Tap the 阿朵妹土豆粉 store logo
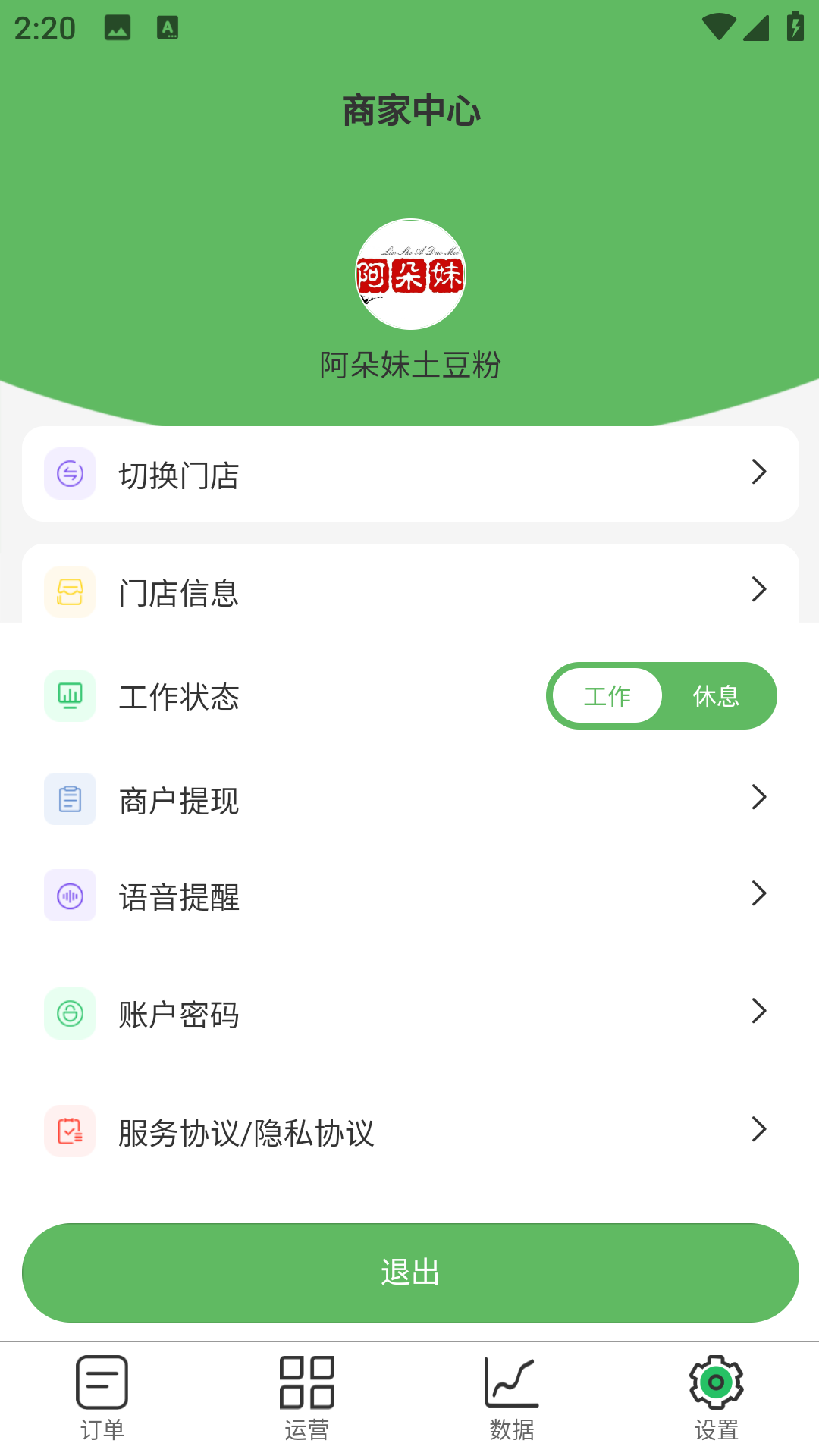This screenshot has width=819, height=1456. pyautogui.click(x=409, y=275)
